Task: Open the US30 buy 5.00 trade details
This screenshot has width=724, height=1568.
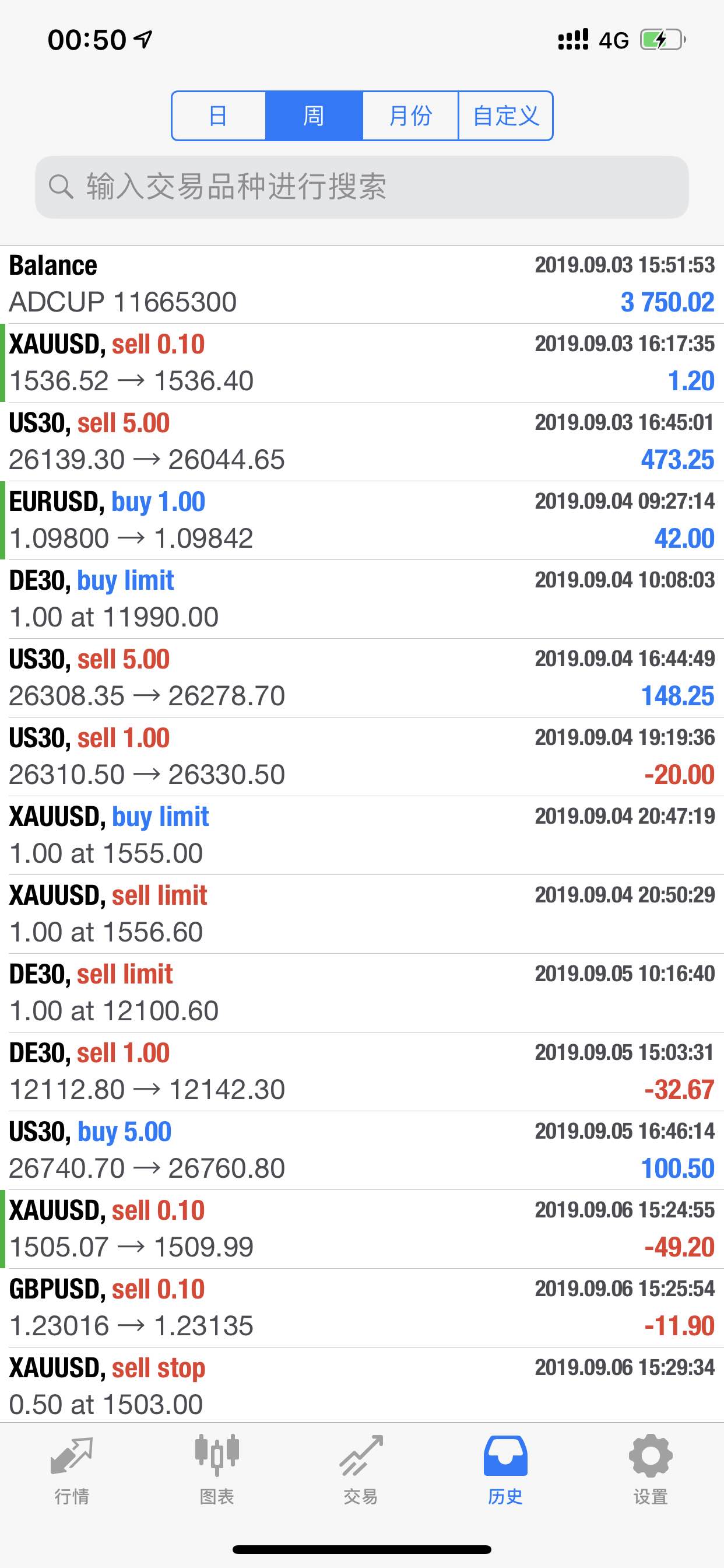Action: [362, 1150]
